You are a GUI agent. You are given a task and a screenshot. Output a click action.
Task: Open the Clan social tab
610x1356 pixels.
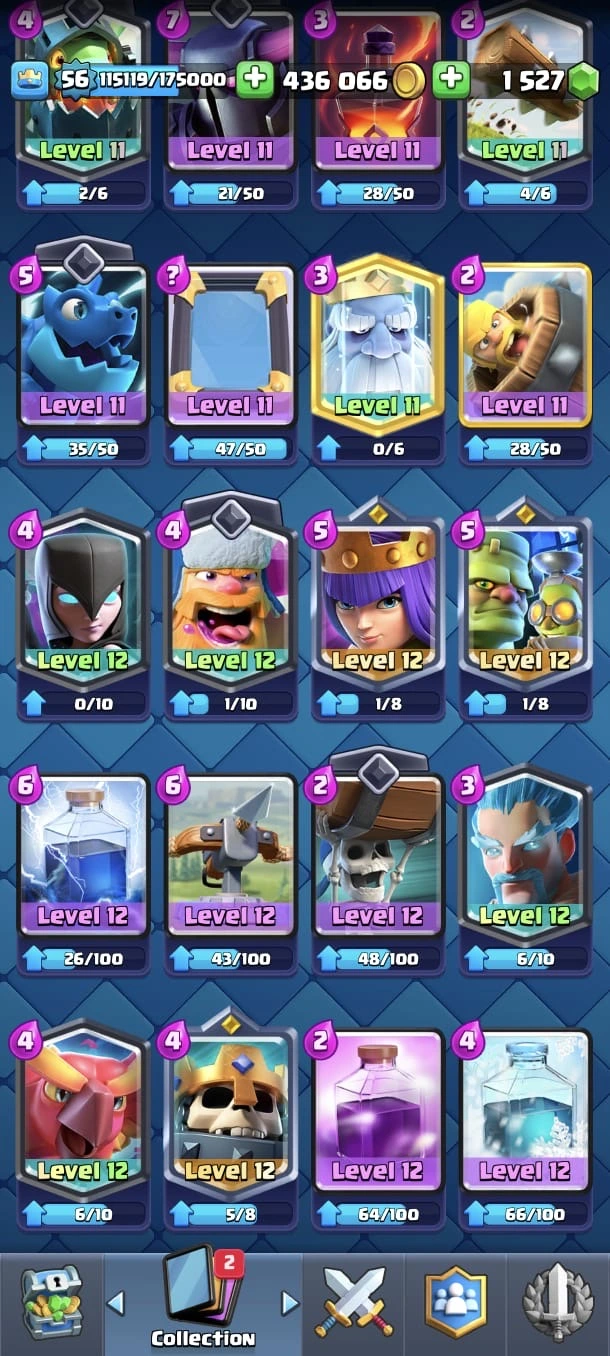(456, 1301)
